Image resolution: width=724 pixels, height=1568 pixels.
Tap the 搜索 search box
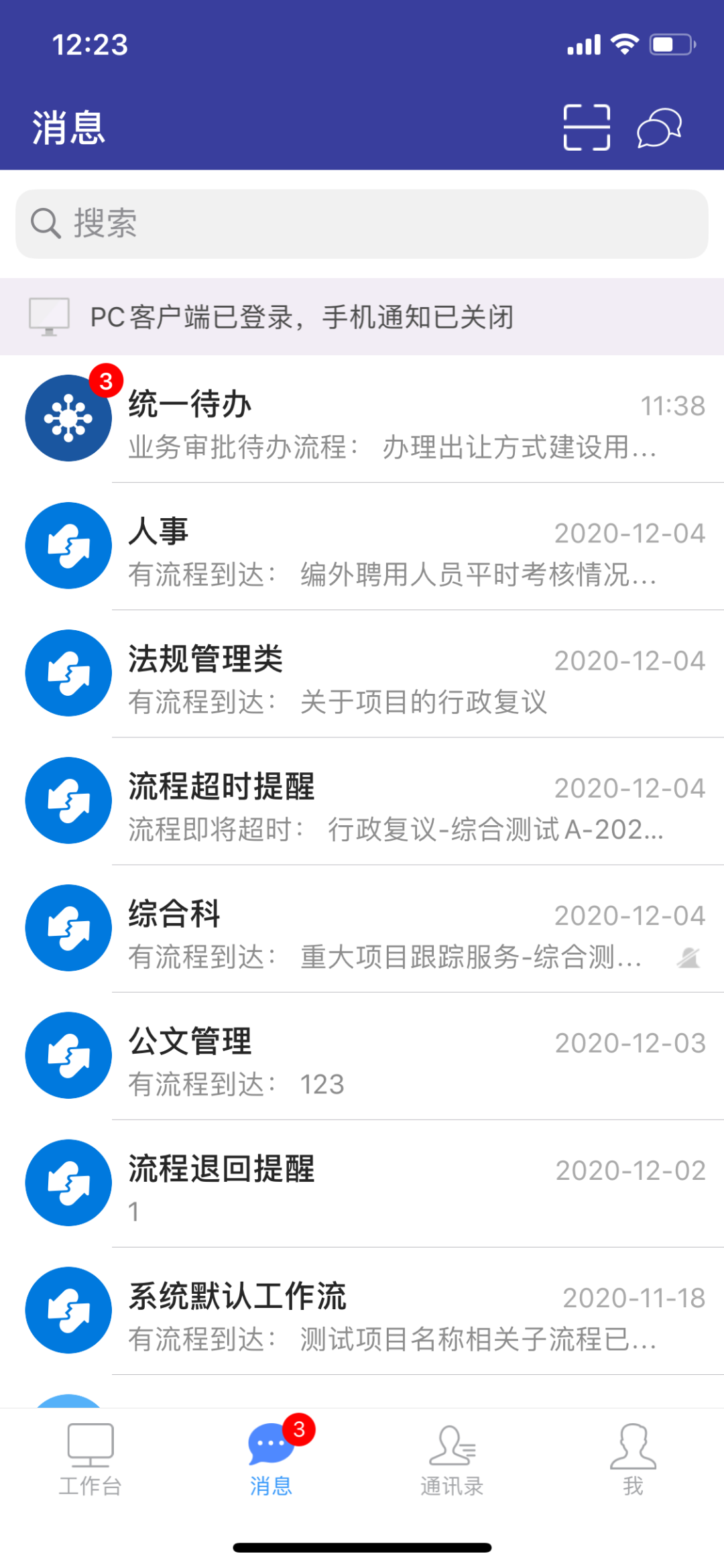pyautogui.click(x=362, y=224)
